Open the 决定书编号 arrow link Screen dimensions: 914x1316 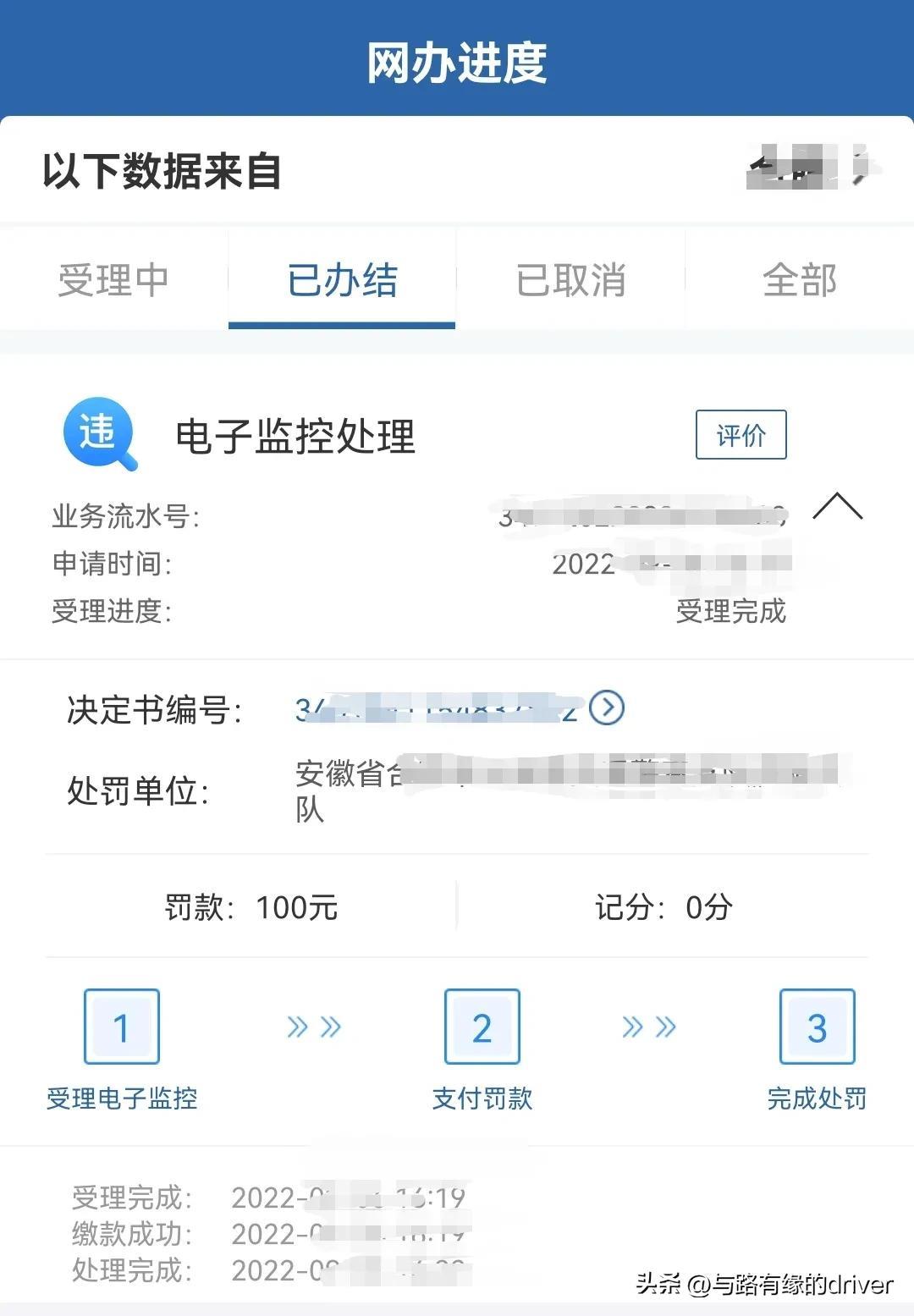607,708
